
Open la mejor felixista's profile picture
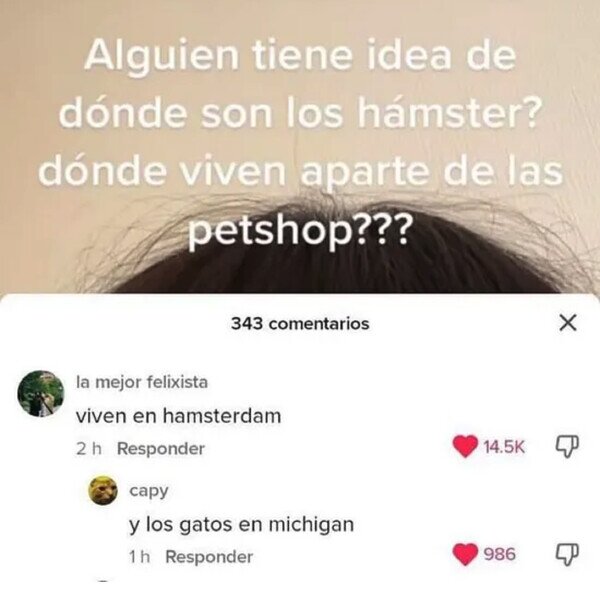42,393
